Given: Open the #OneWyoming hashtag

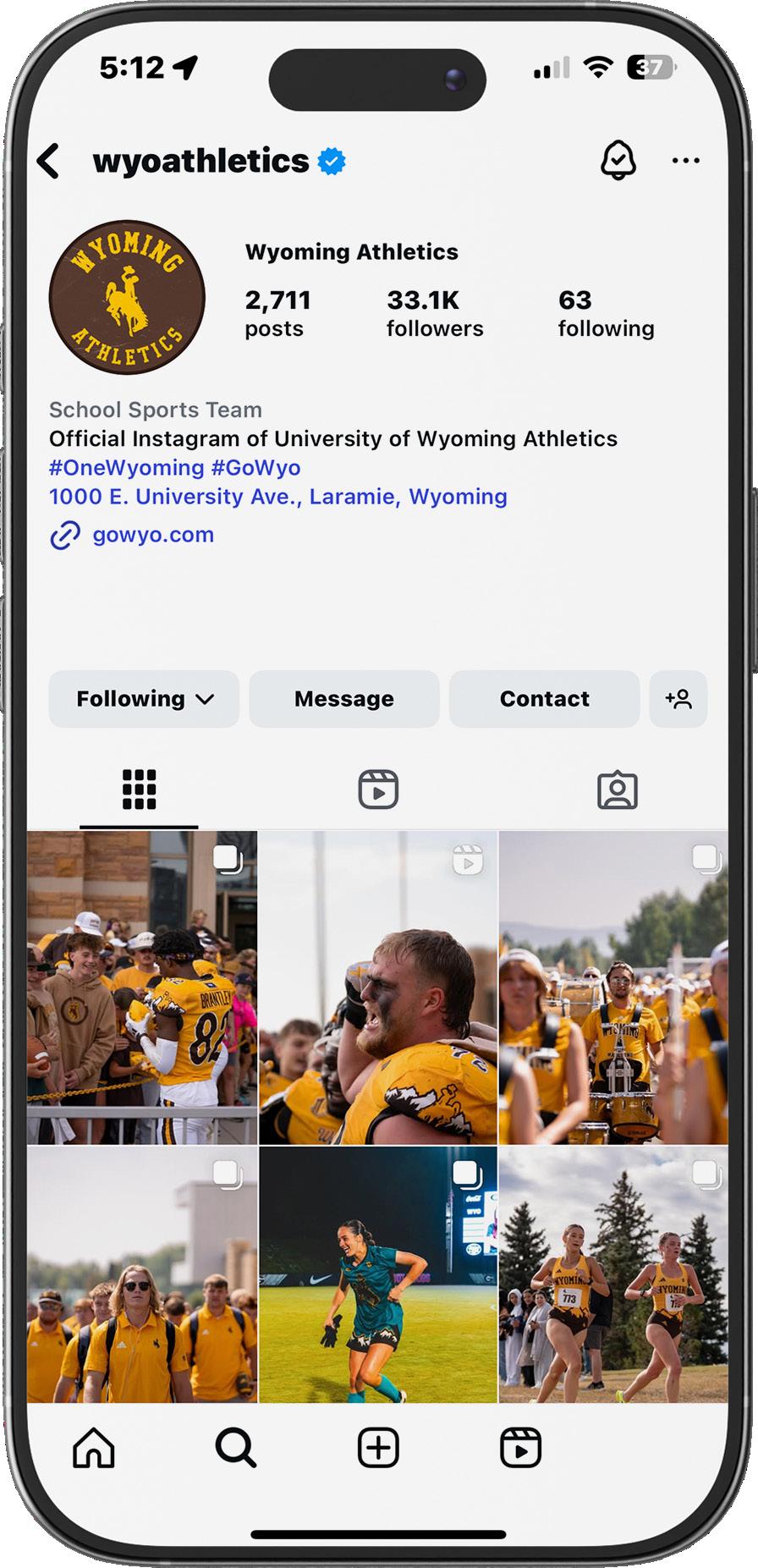Looking at the screenshot, I should click(127, 467).
